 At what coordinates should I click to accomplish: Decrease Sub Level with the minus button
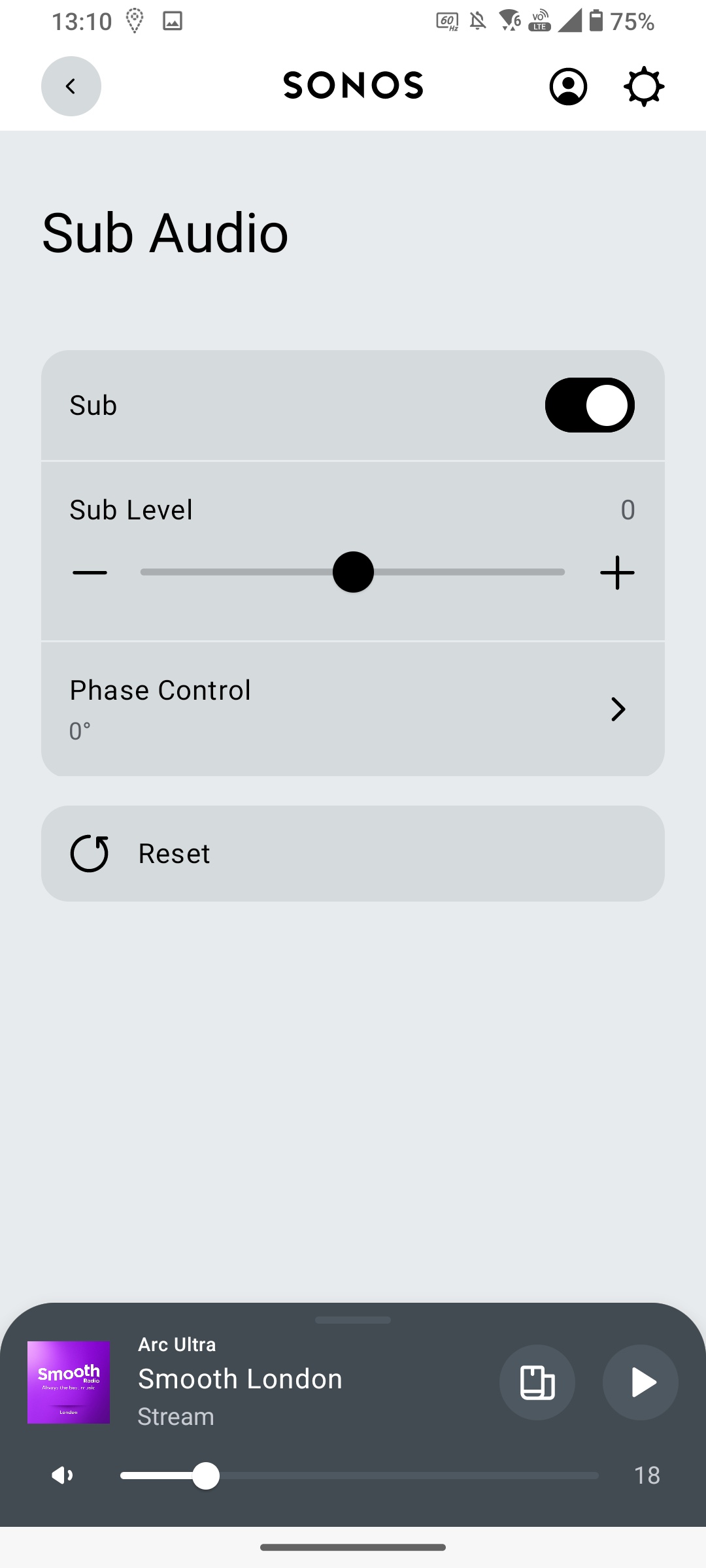(x=90, y=573)
